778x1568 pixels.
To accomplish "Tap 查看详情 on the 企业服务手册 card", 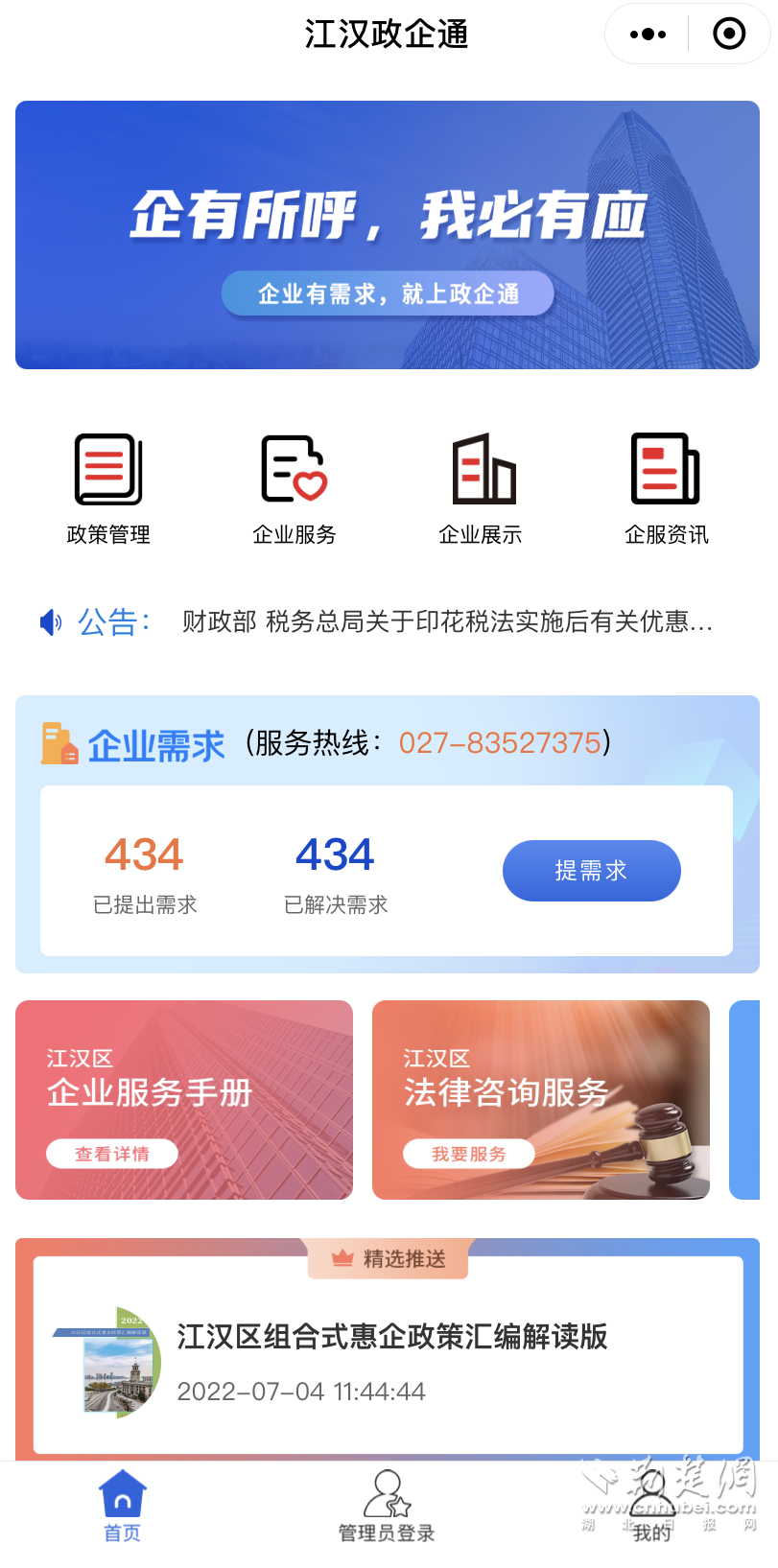I will coord(112,1154).
